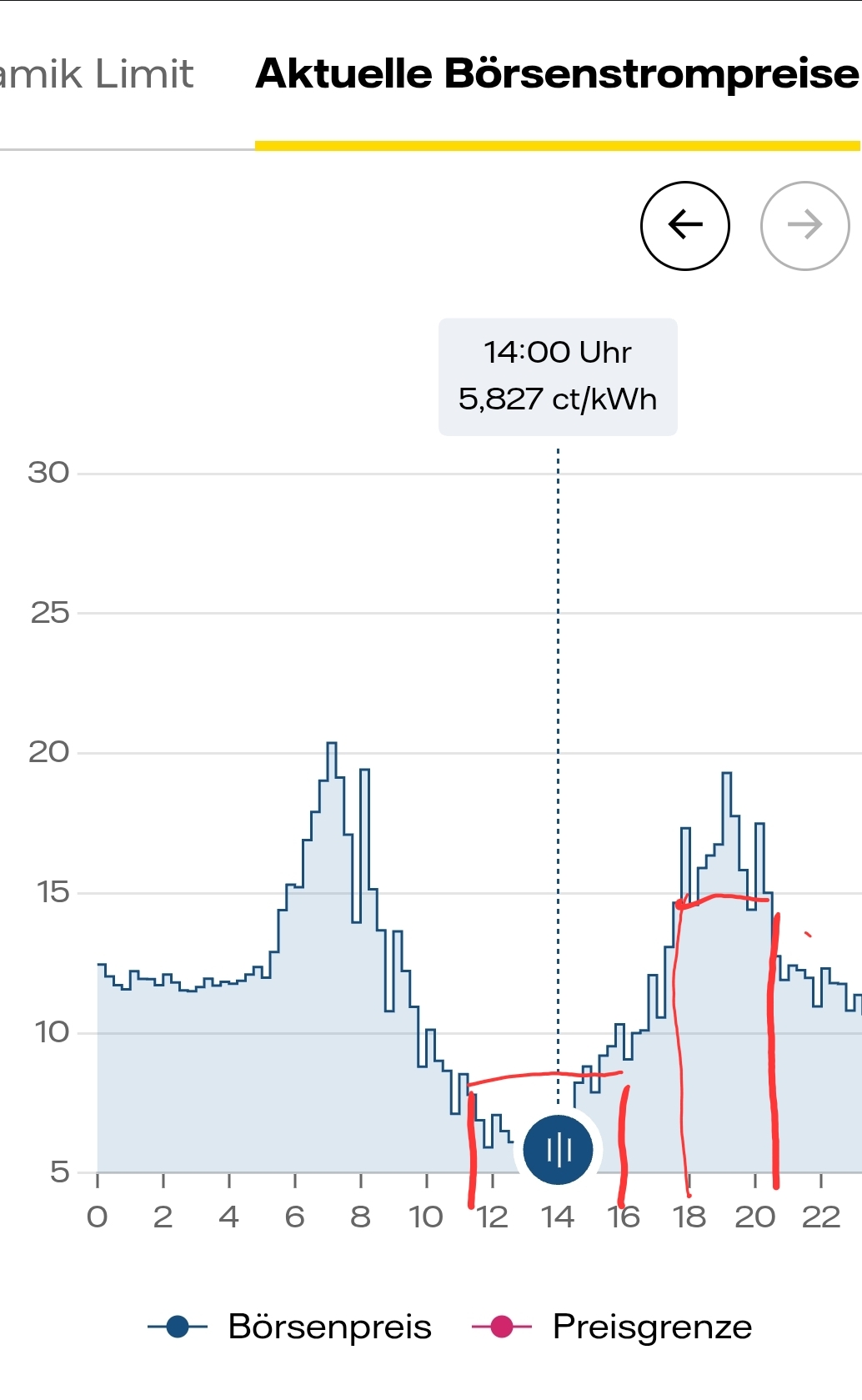The image size is (862, 1400).
Task: Toggle Preisgrenze series in legend
Action: tap(613, 1327)
